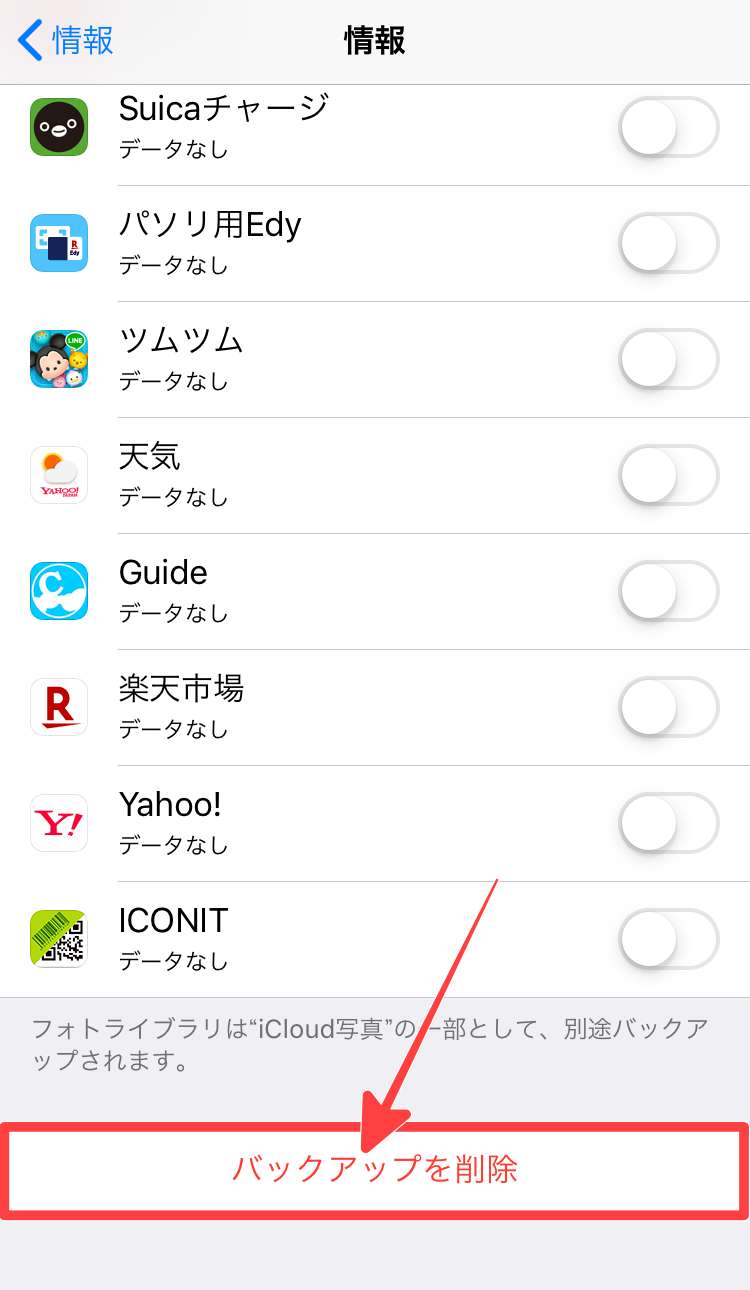This screenshot has height=1290, width=750.
Task: Switch on 天気 backup
Action: (x=669, y=475)
